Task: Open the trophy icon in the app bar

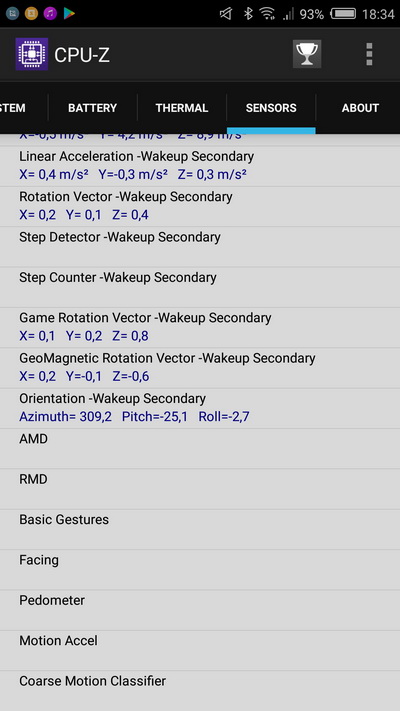Action: click(307, 54)
